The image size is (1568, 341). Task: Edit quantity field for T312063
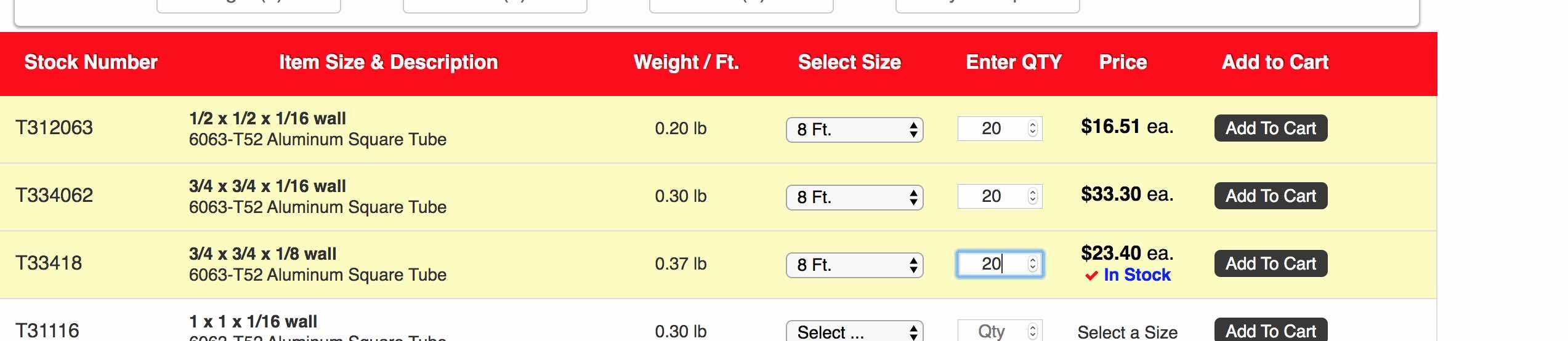point(992,129)
